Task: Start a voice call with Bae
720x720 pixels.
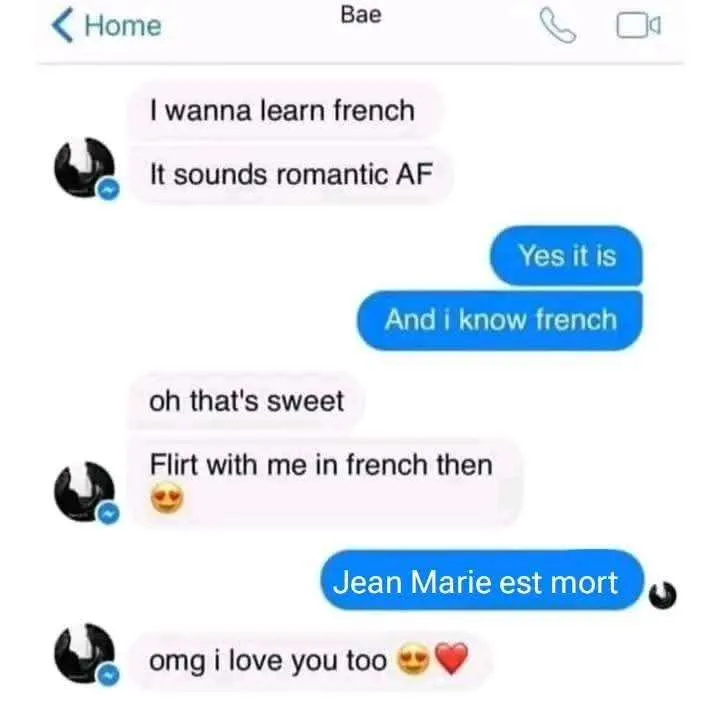Action: [x=560, y=27]
